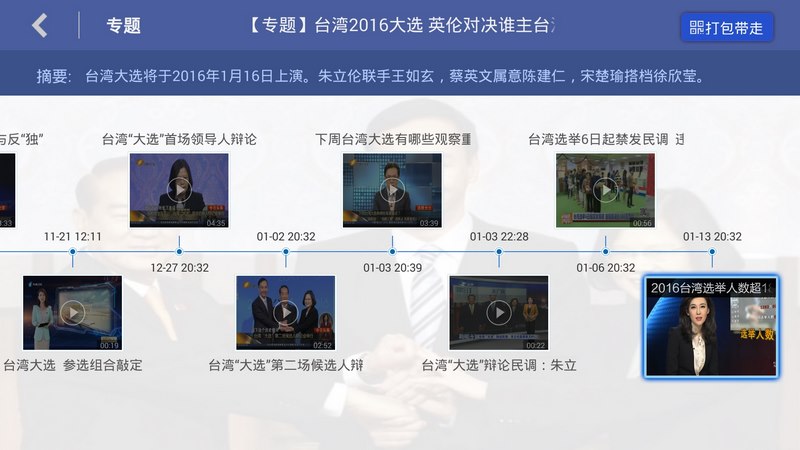The width and height of the screenshot is (800, 450).
Task: Select the 12-27 20:32 timeline point
Action: tap(179, 251)
